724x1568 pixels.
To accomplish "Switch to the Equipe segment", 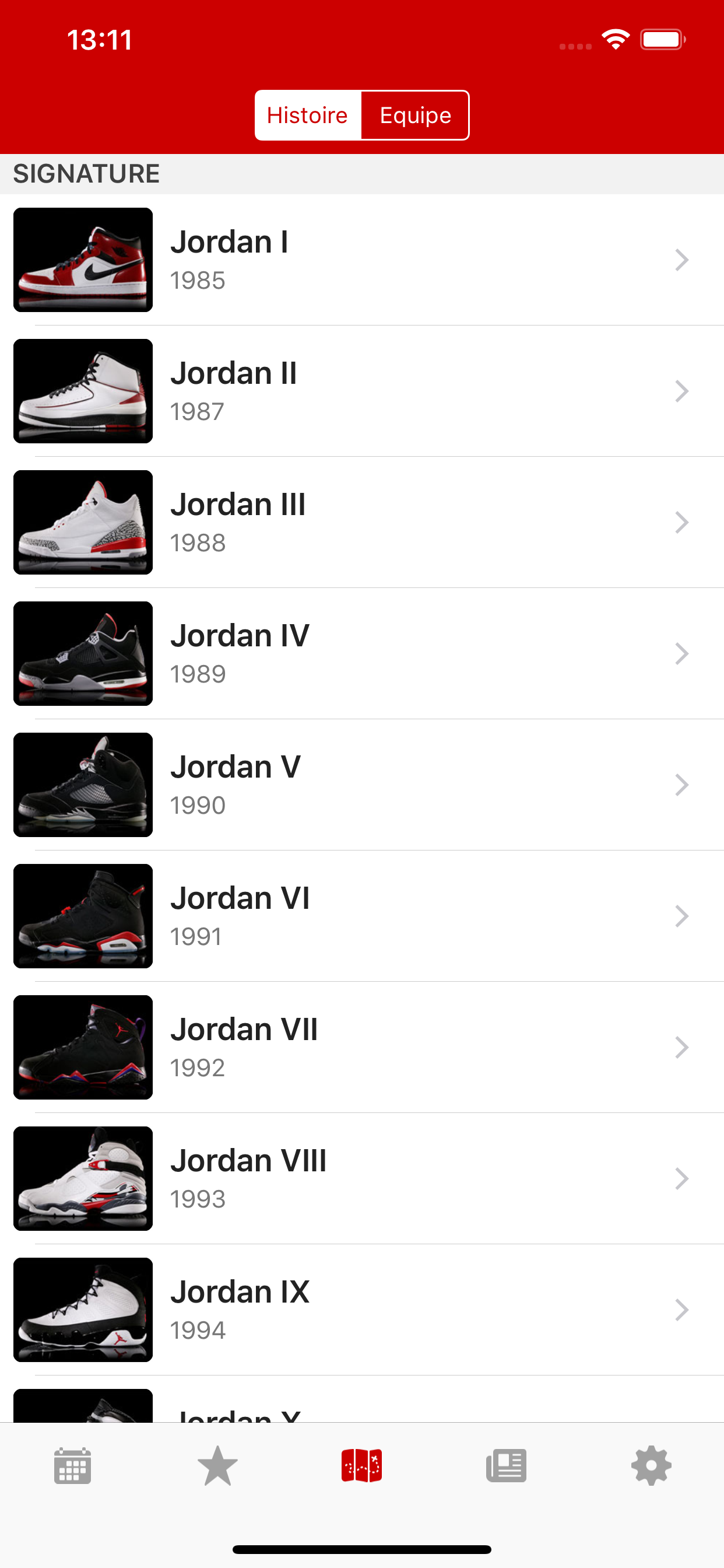I will 415,115.
